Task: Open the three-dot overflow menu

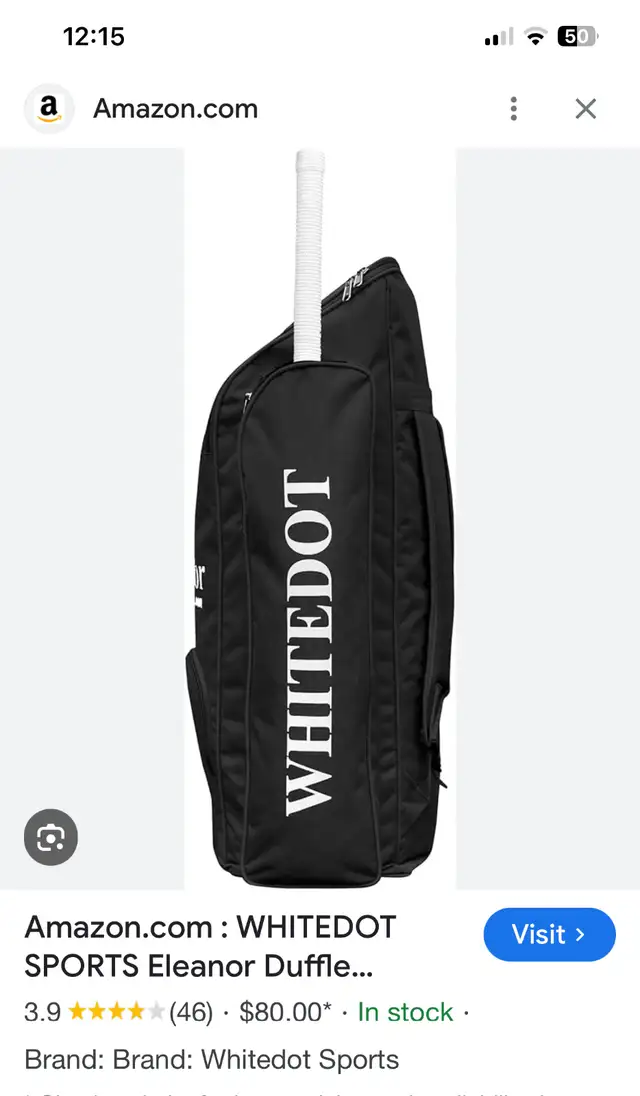Action: (x=514, y=109)
